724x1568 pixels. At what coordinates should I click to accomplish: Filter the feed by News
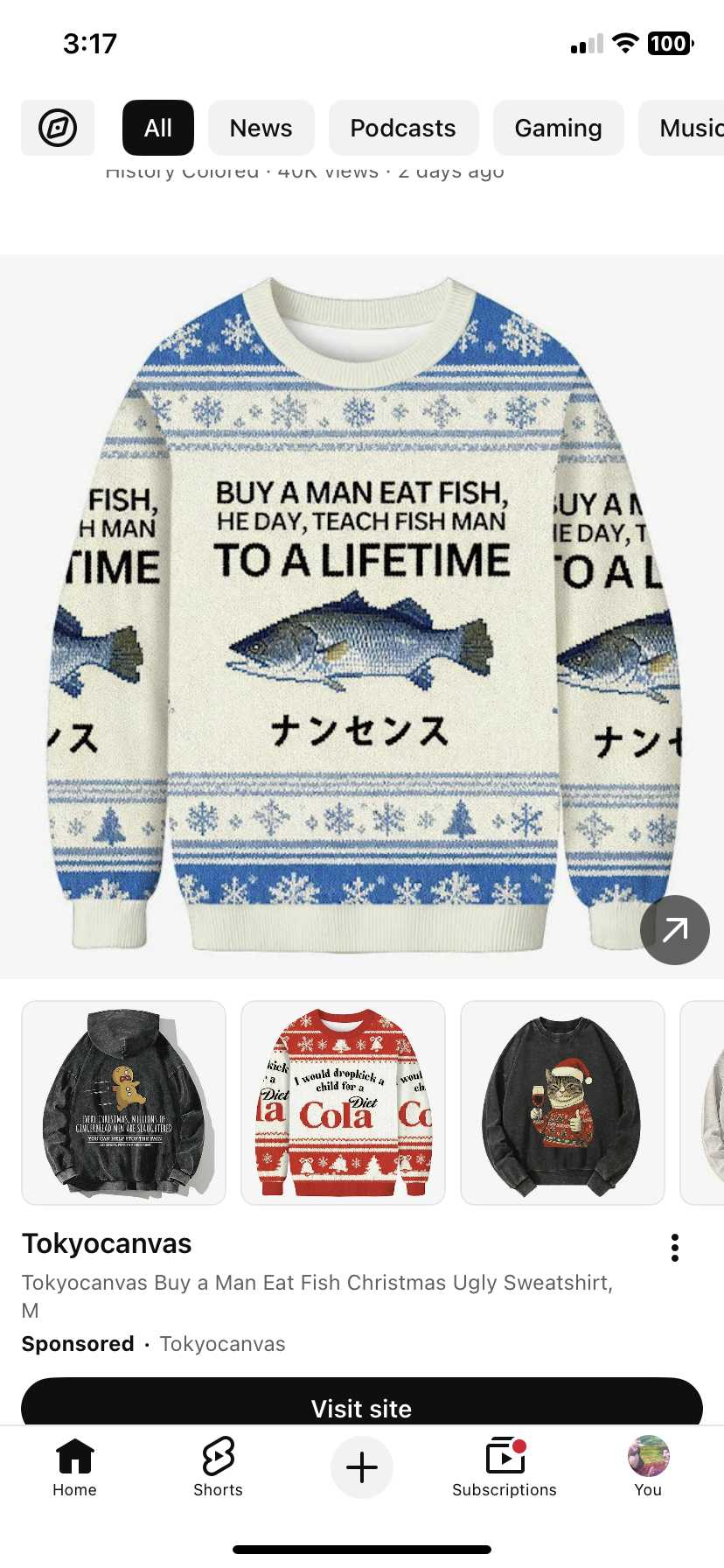(x=261, y=128)
